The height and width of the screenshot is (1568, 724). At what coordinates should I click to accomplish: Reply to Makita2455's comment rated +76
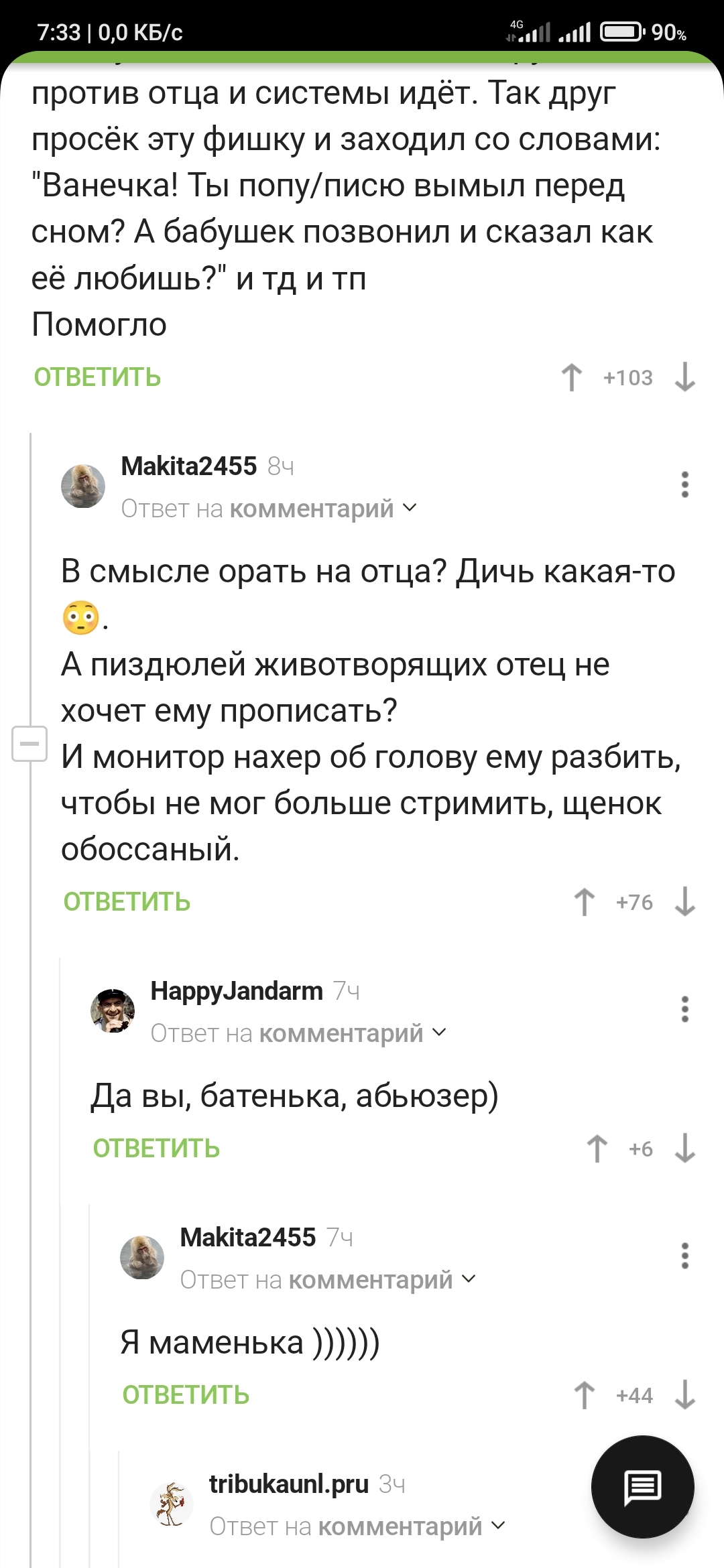point(127,902)
